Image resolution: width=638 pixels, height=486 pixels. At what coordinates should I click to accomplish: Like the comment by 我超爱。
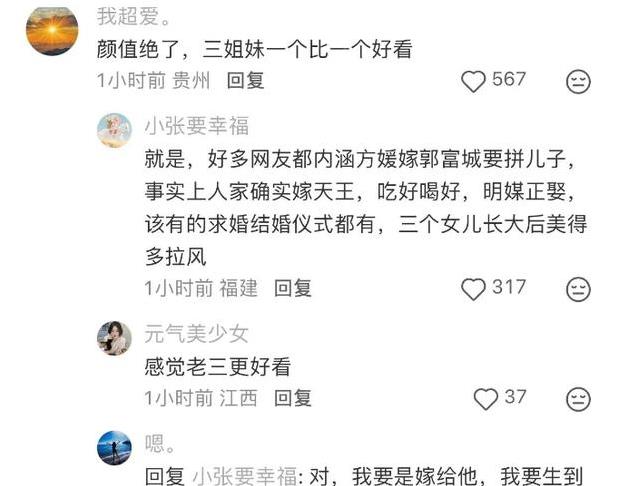pyautogui.click(x=474, y=81)
